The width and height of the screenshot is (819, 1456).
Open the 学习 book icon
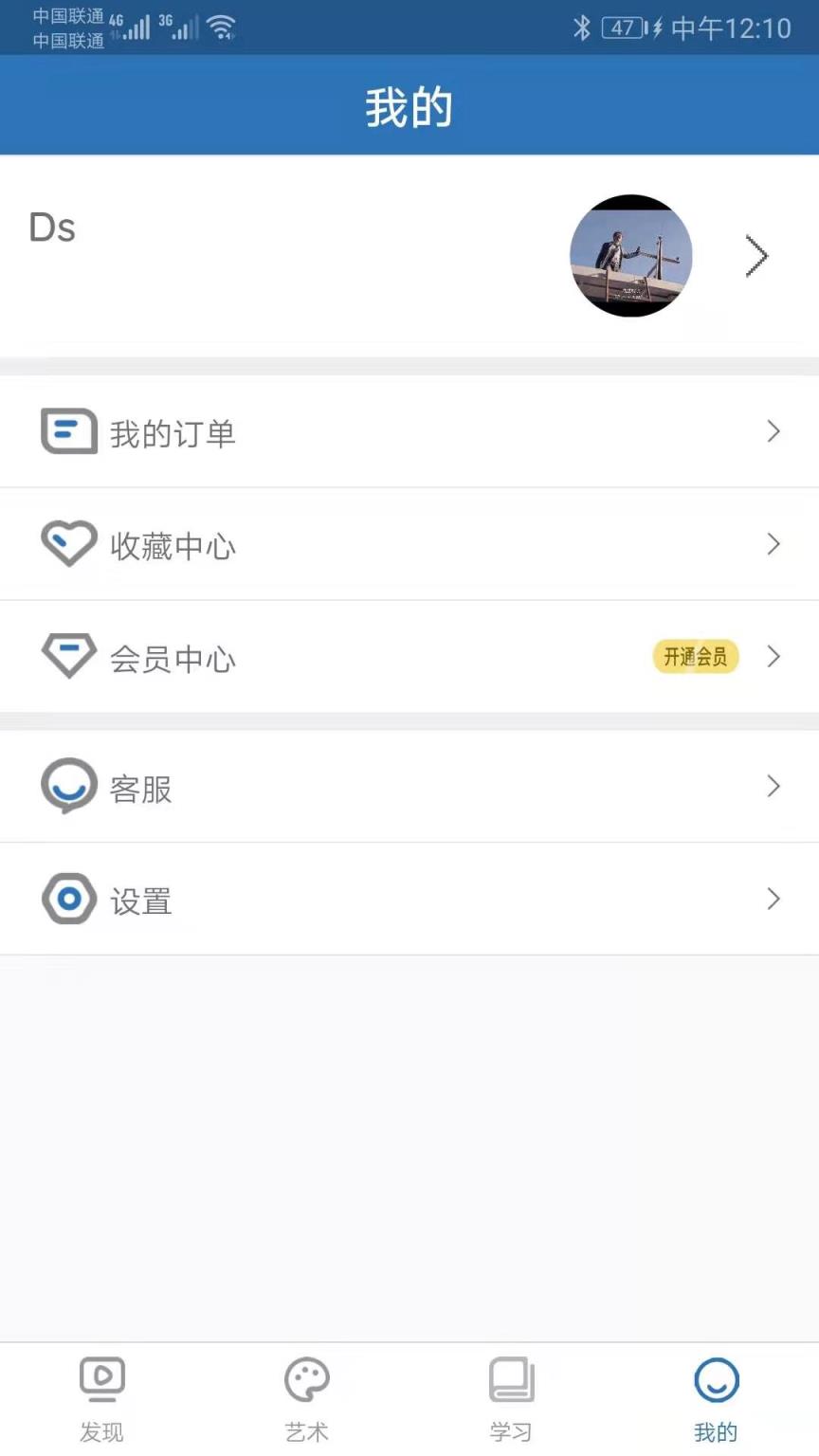click(x=511, y=1379)
